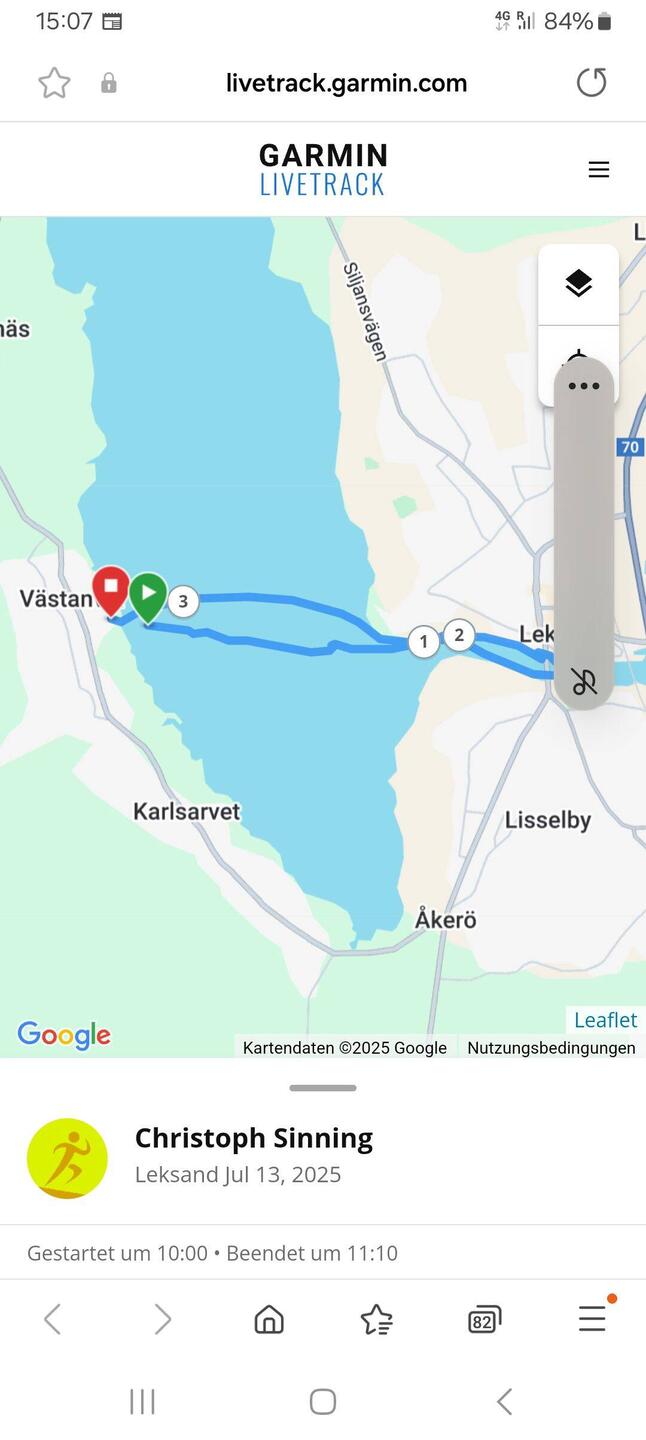Screen dimensions: 646x1440
Task: Open Nutzungsbedingungen terms link
Action: pos(551,1048)
